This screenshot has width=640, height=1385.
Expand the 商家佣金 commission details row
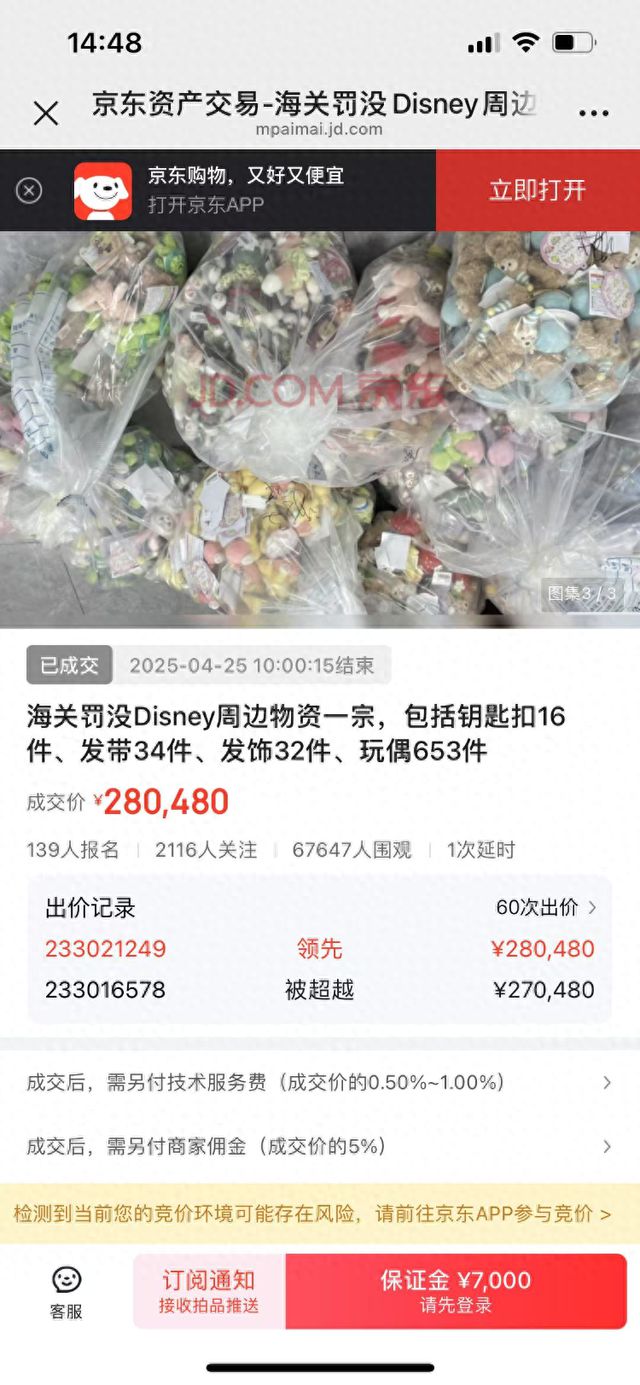[x=320, y=1147]
